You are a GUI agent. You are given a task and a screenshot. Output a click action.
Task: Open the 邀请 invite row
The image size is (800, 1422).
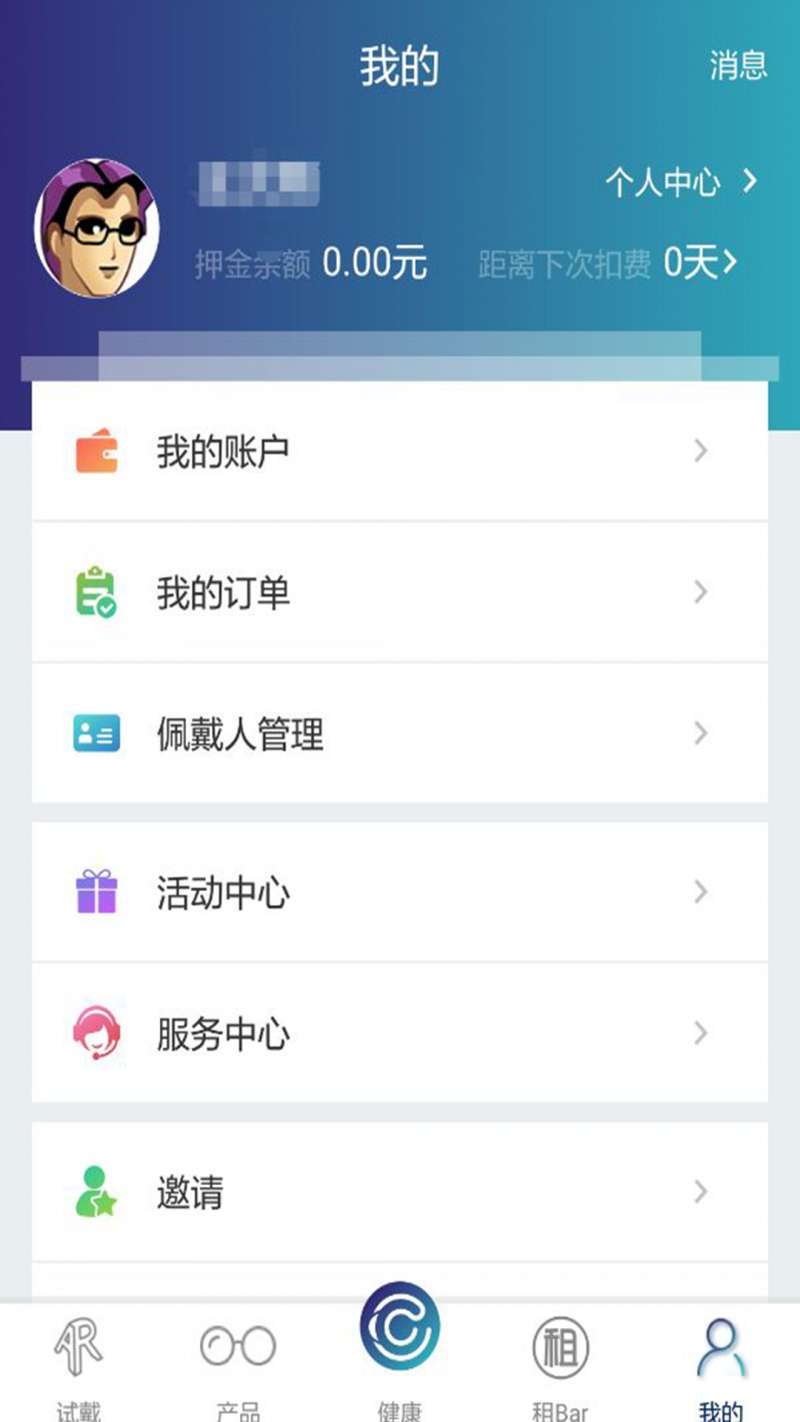click(x=400, y=1192)
